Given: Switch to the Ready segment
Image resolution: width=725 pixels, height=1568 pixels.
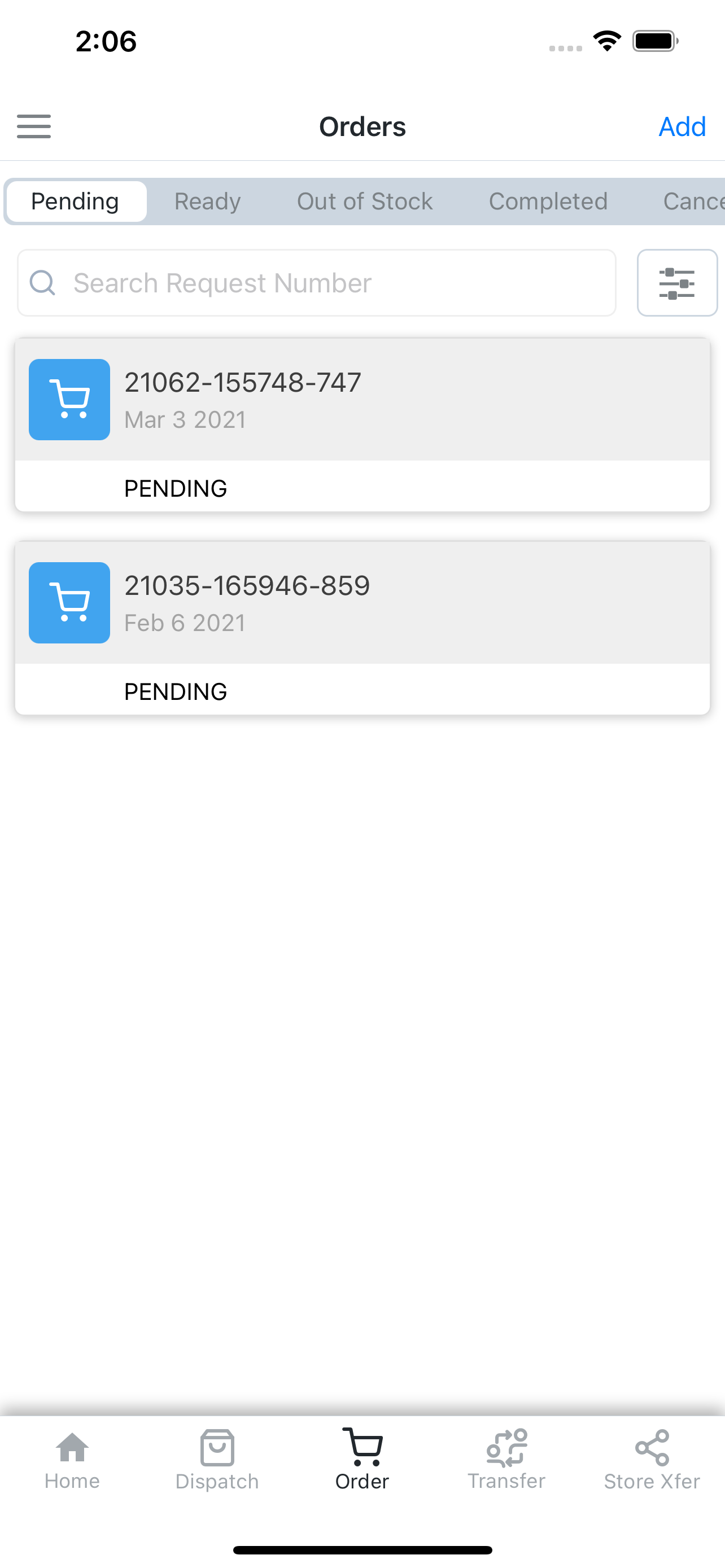Looking at the screenshot, I should coord(208,202).
